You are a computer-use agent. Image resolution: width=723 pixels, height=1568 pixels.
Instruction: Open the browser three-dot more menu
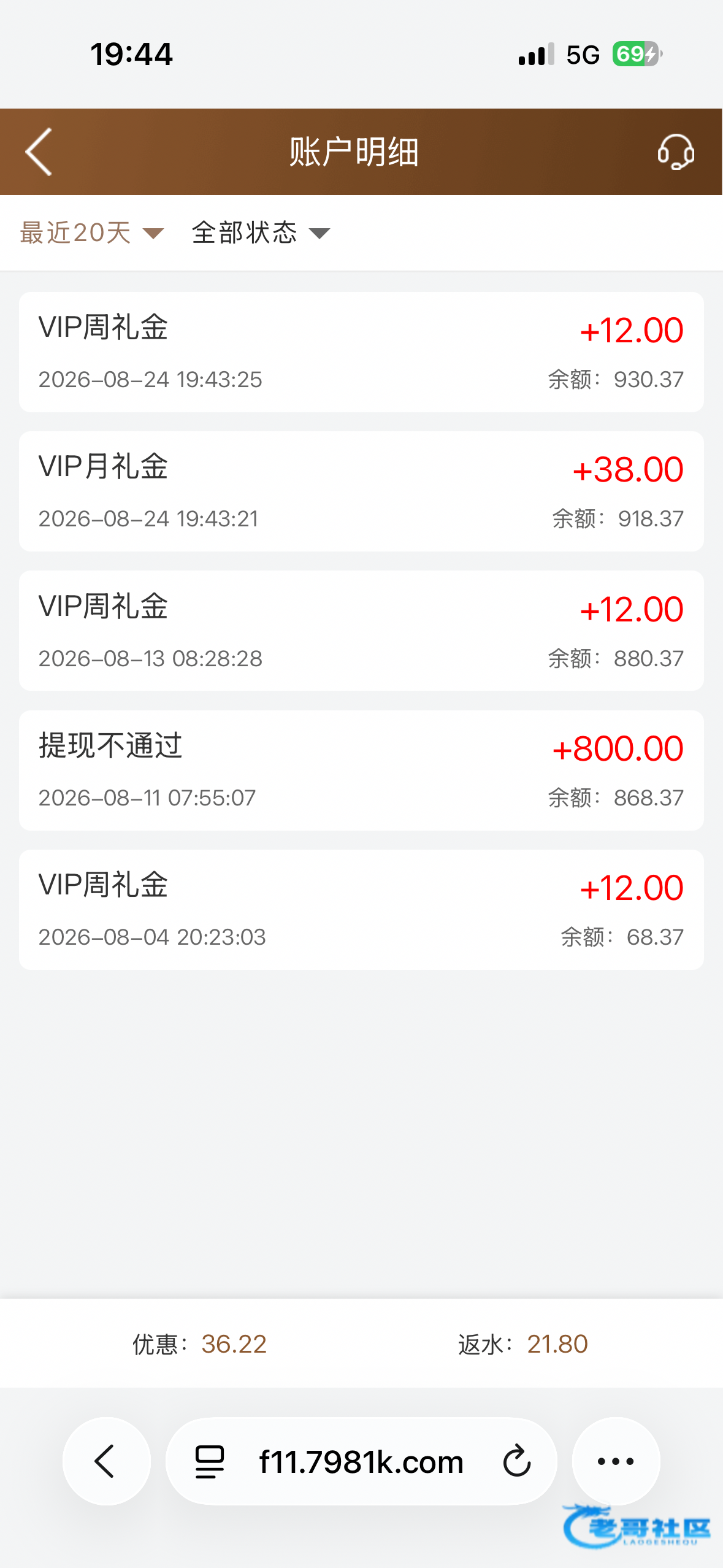point(616,1461)
